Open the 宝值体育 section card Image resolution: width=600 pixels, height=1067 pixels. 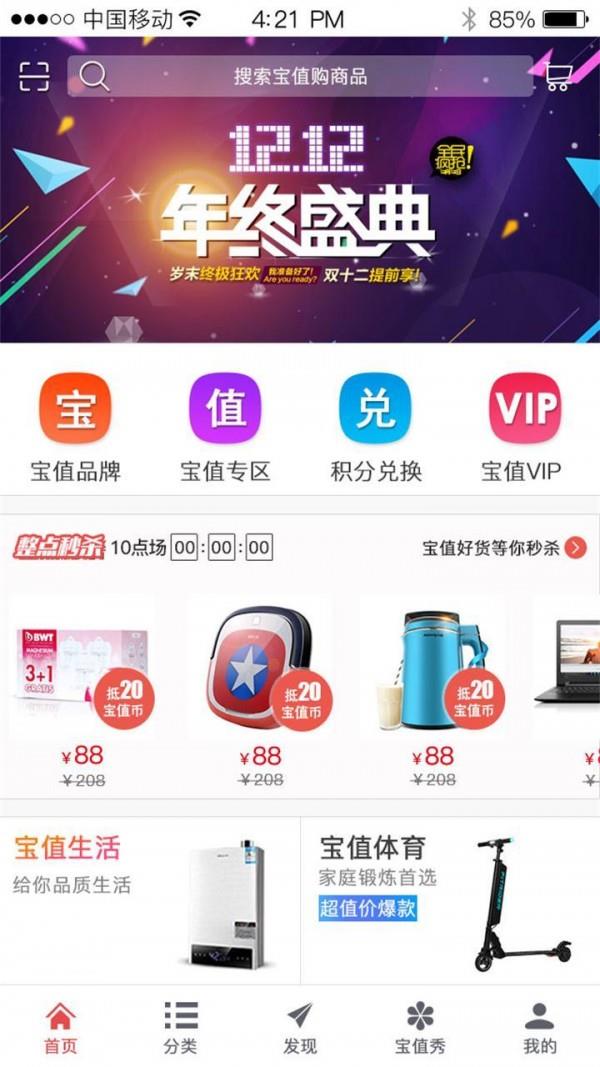450,900
